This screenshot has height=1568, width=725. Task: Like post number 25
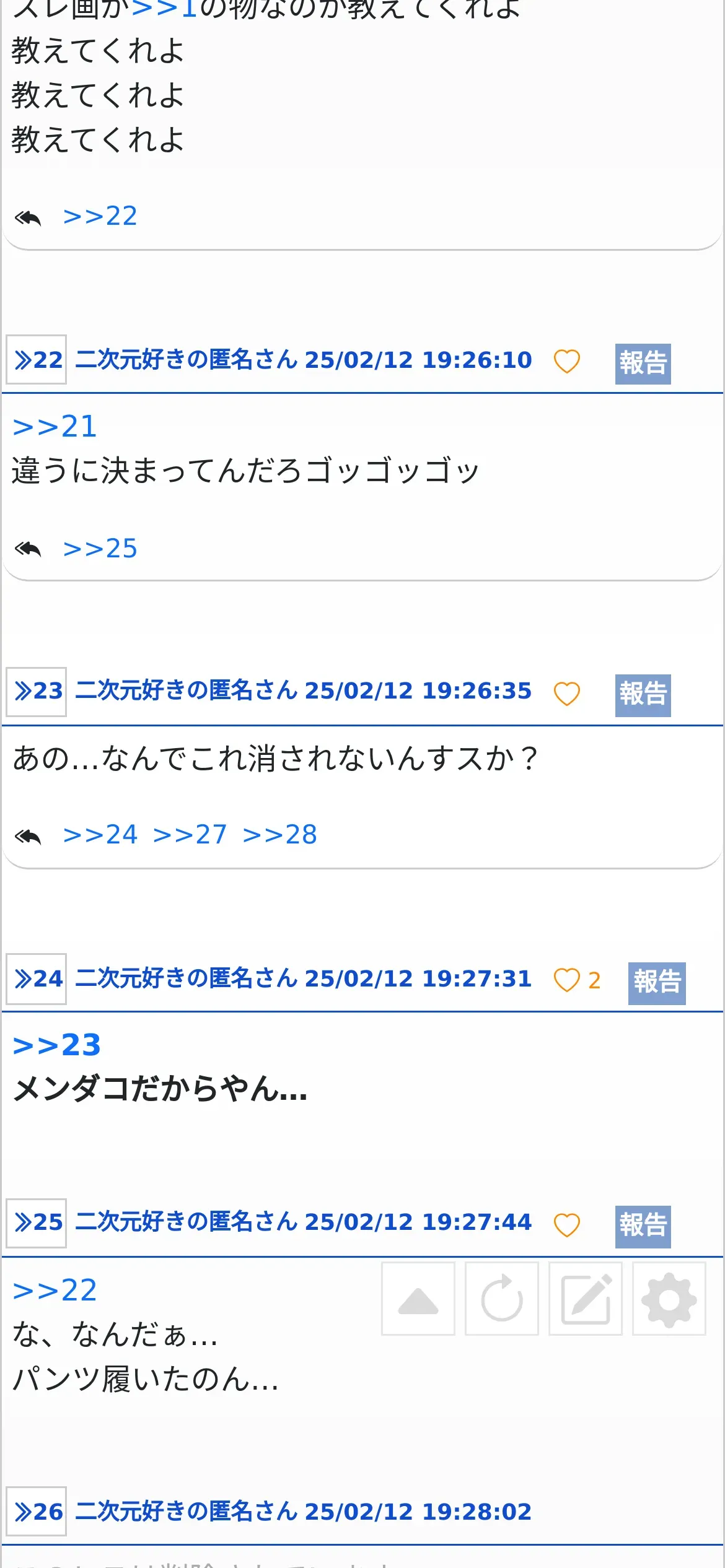tap(566, 1224)
